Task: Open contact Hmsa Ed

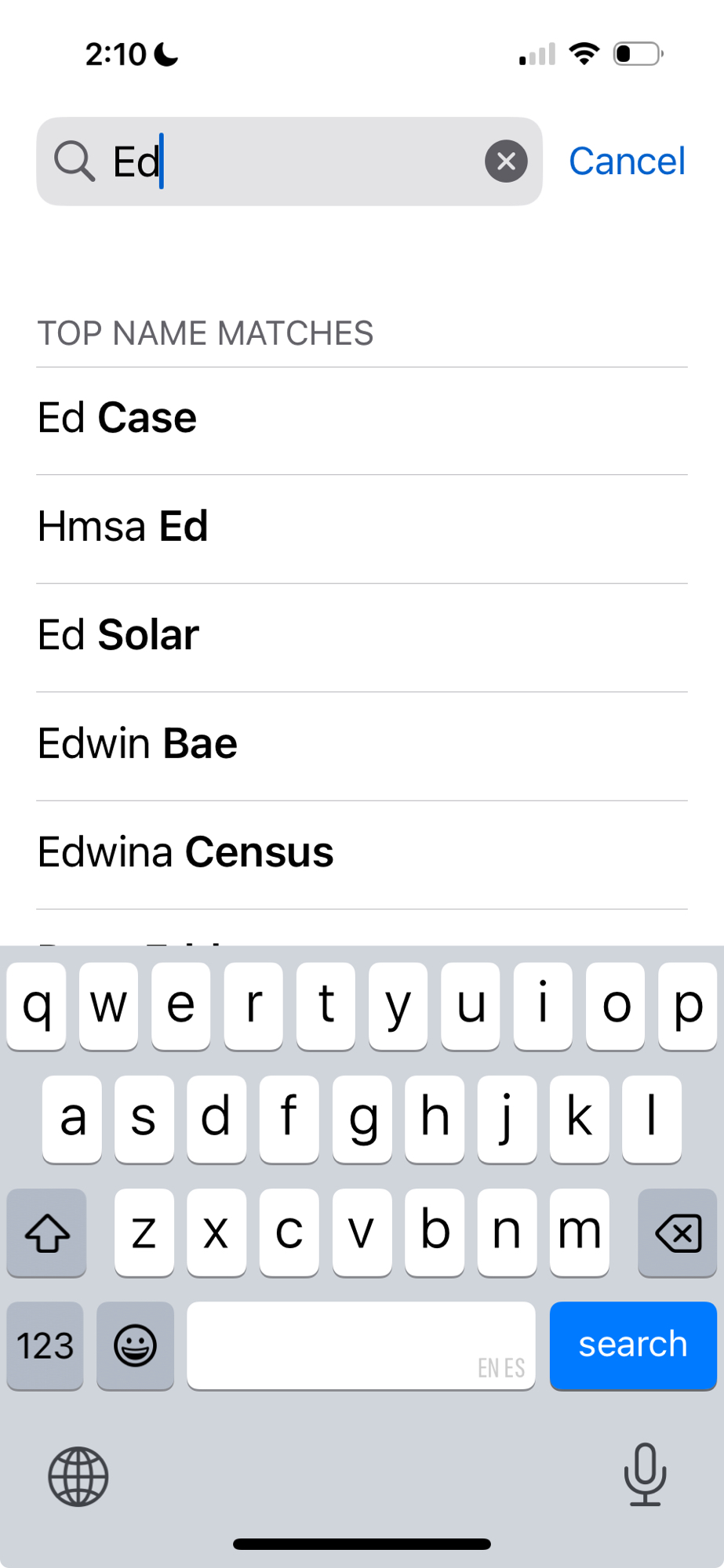Action: tap(361, 526)
